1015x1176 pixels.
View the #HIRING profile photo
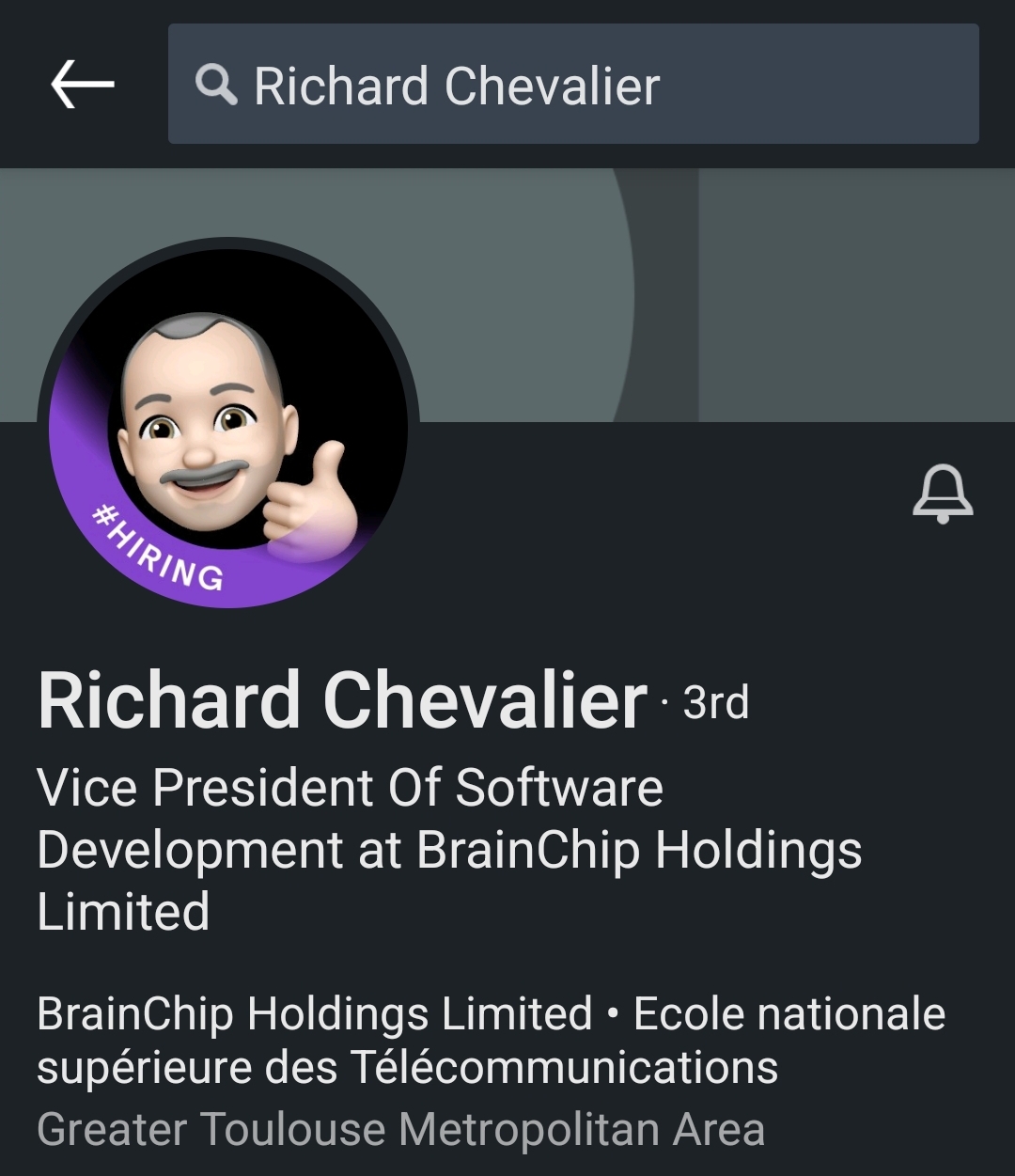tap(228, 423)
